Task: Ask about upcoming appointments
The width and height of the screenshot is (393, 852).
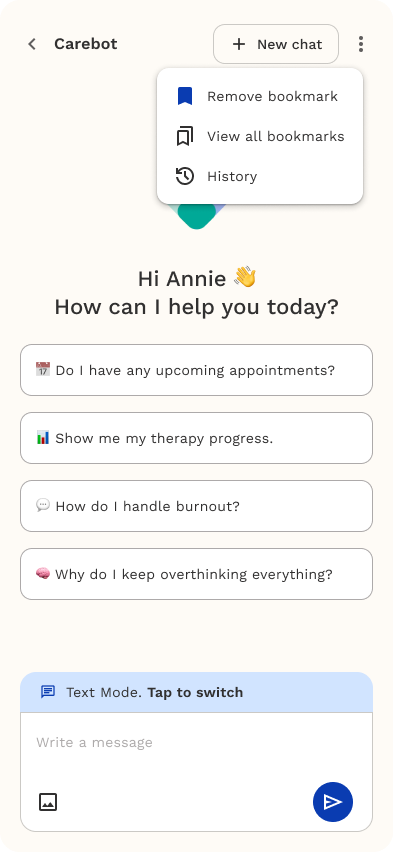Action: coord(196,370)
